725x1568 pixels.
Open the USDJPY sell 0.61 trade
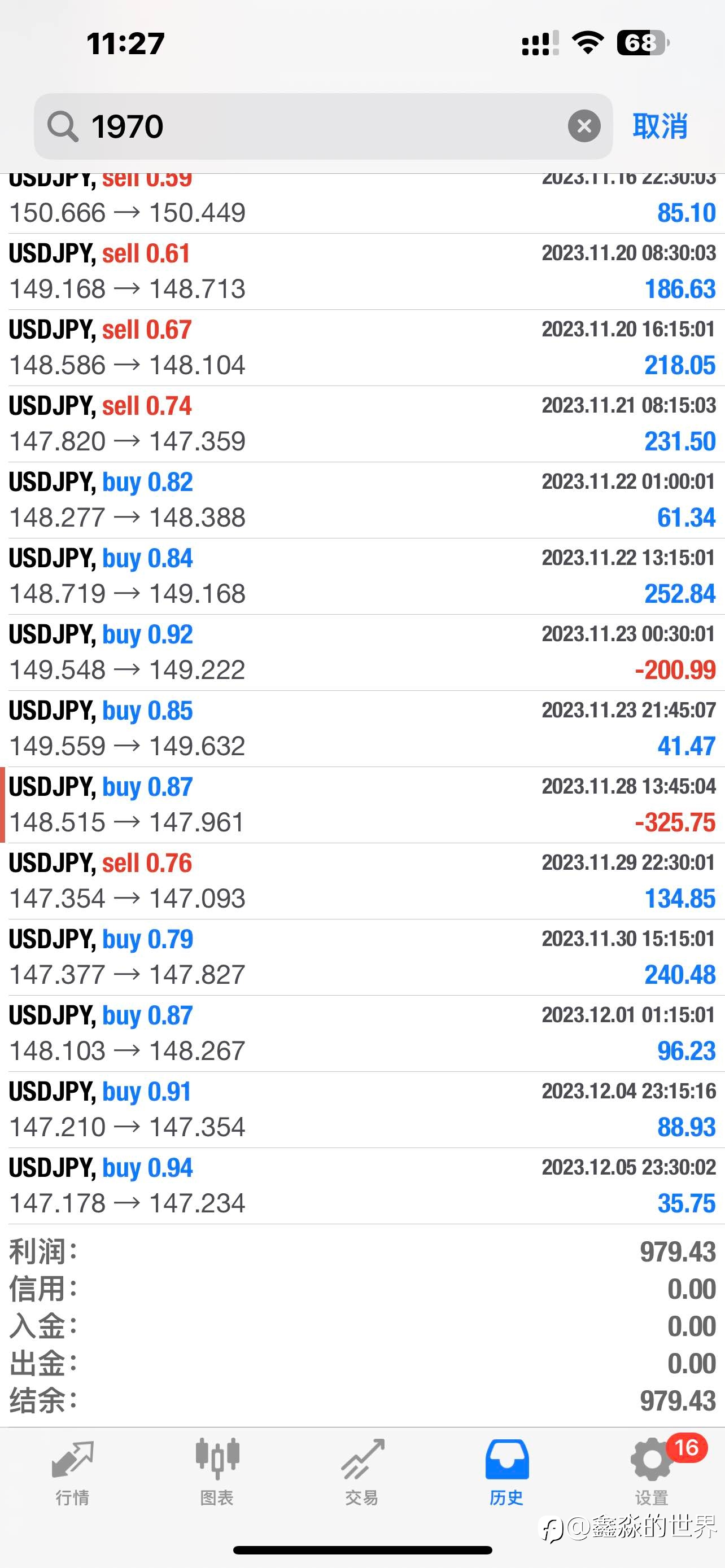(x=362, y=271)
